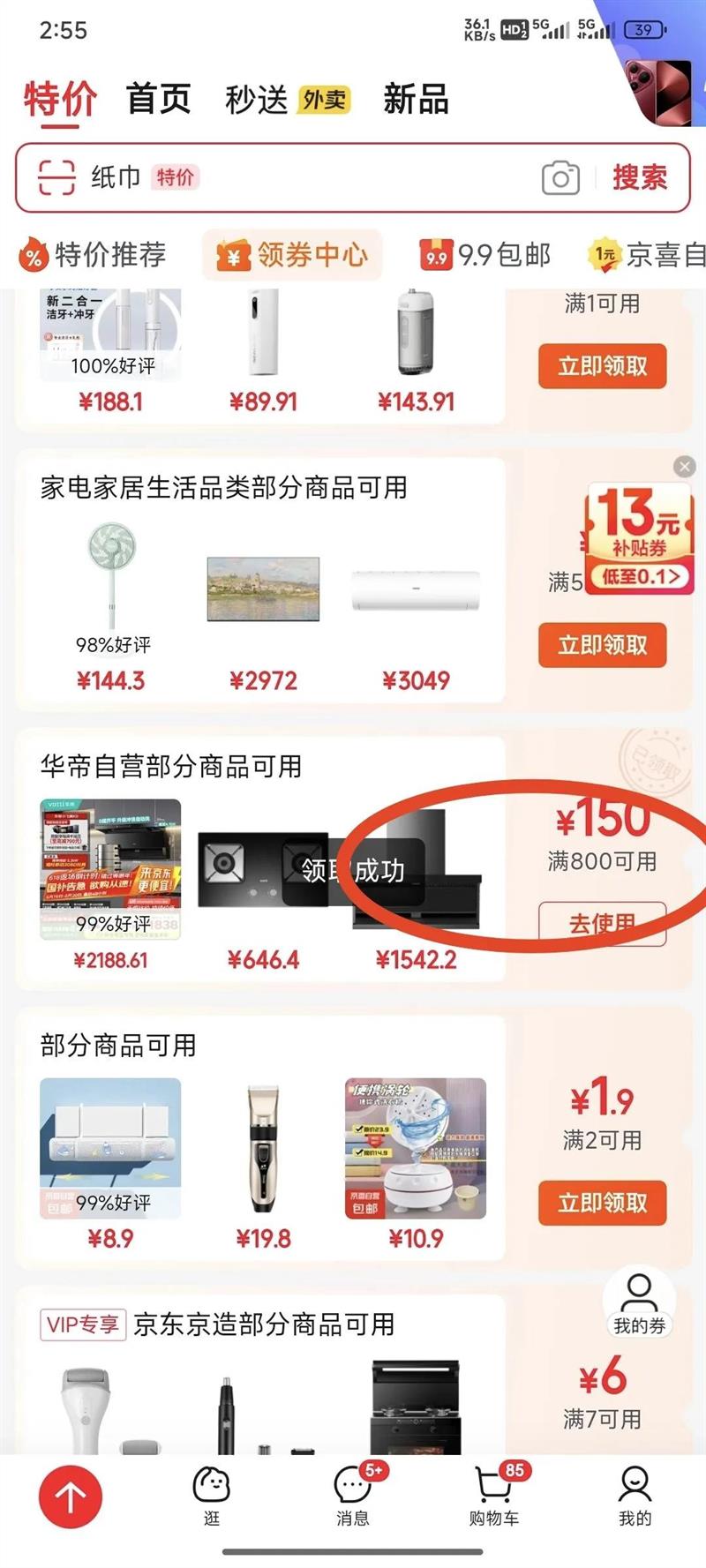The width and height of the screenshot is (706, 1568).
Task: Jump back to top with red arrow
Action: coord(71,1497)
